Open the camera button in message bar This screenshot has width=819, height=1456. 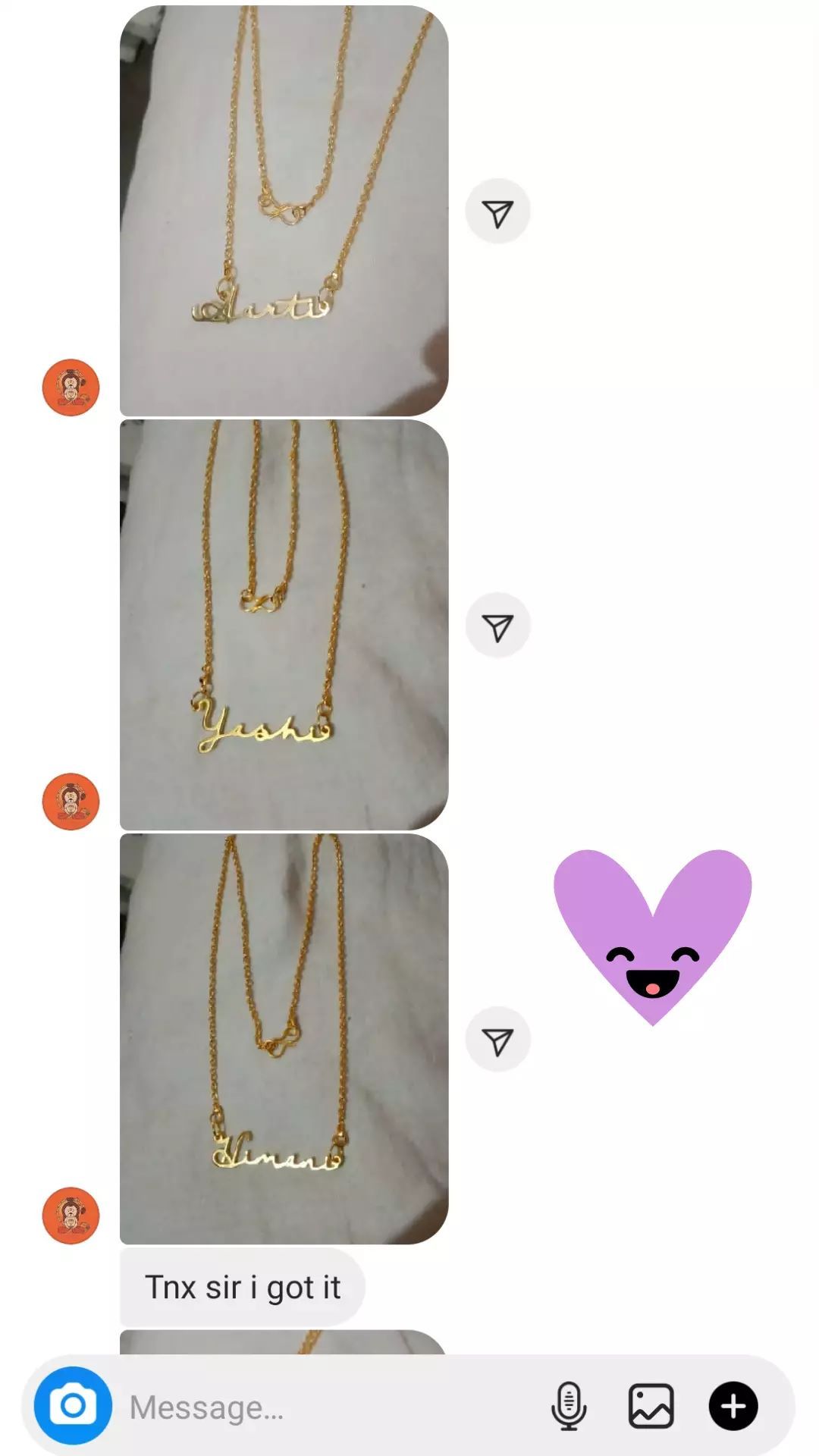point(73,1405)
